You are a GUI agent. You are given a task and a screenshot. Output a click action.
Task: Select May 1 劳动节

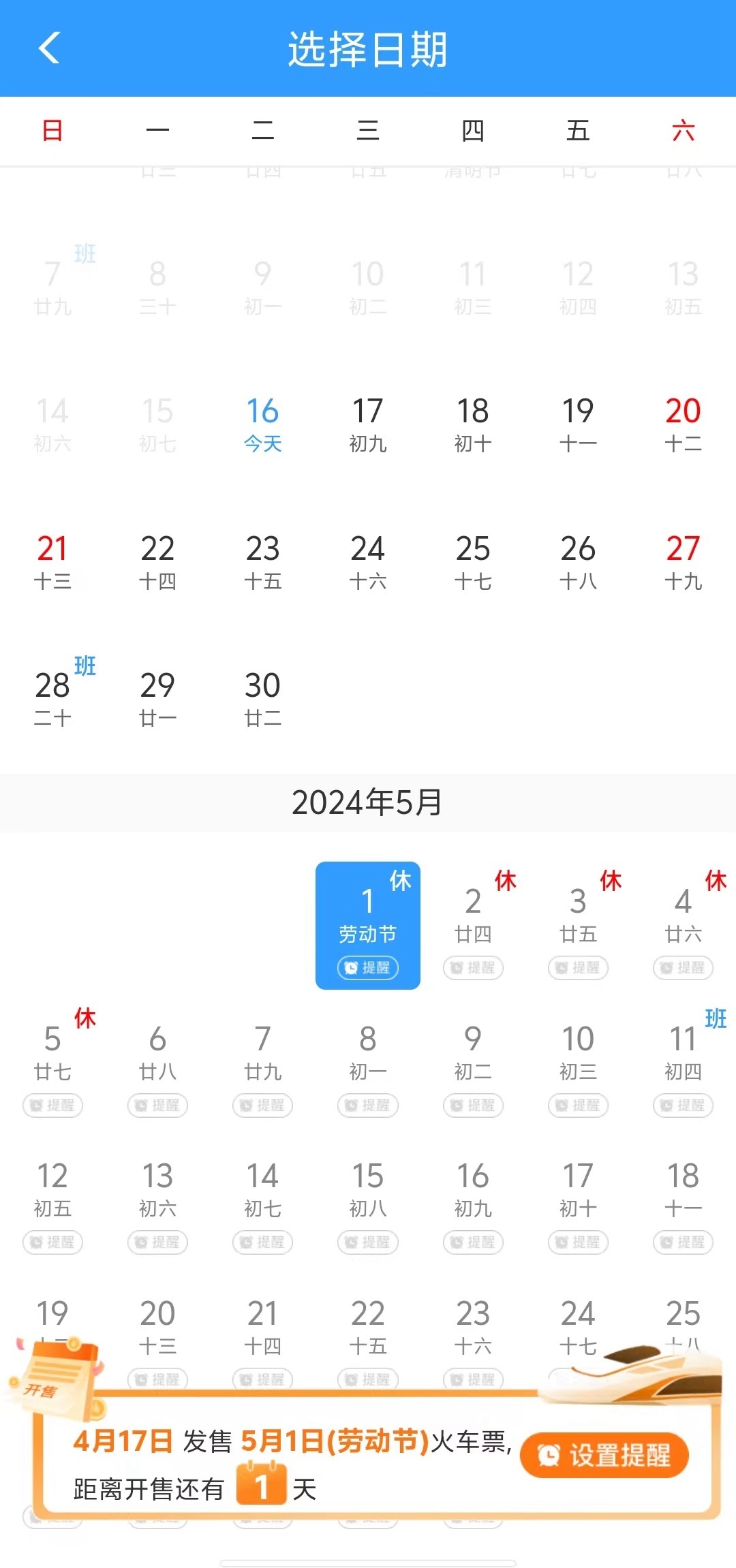368,913
